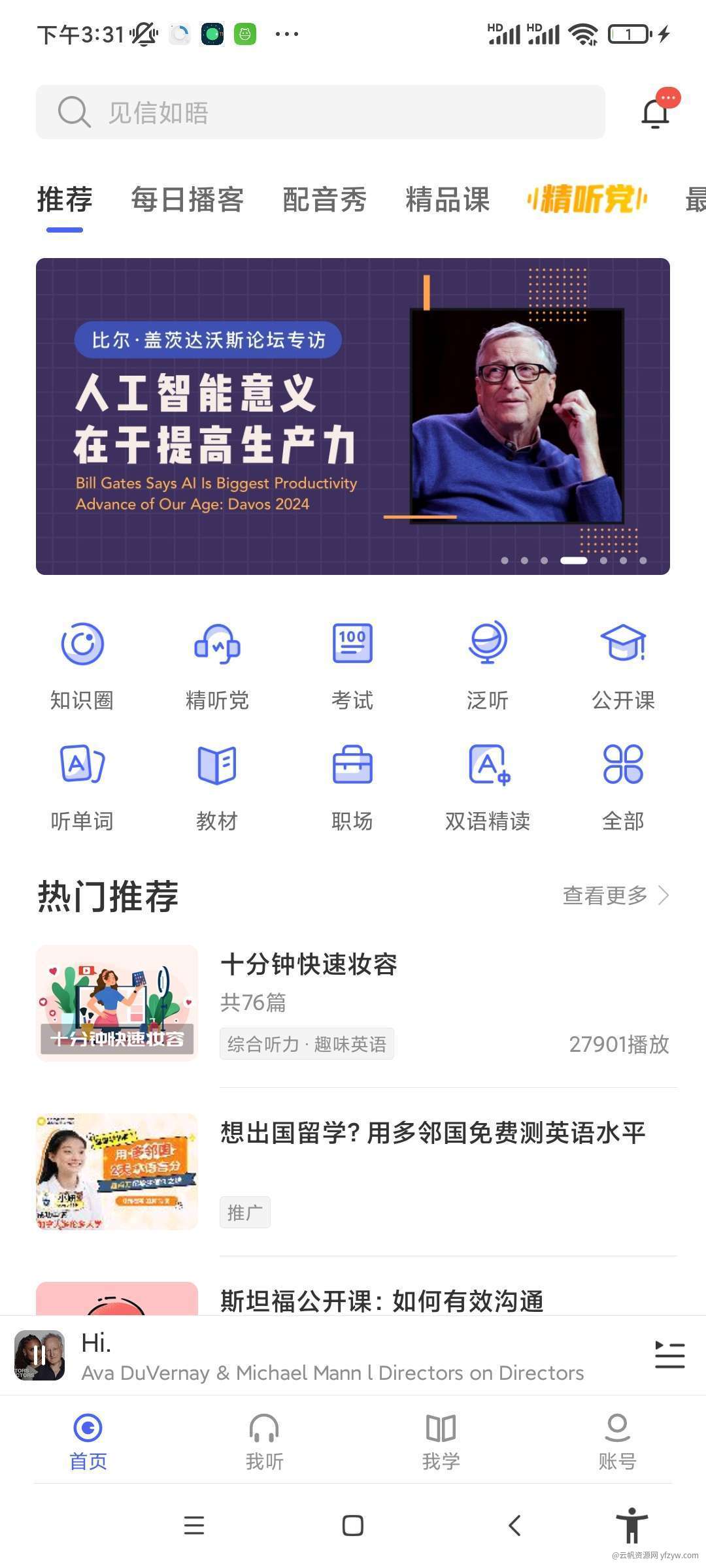
Task: Open the 十分钟快速妆容 album
Action: point(353,1003)
